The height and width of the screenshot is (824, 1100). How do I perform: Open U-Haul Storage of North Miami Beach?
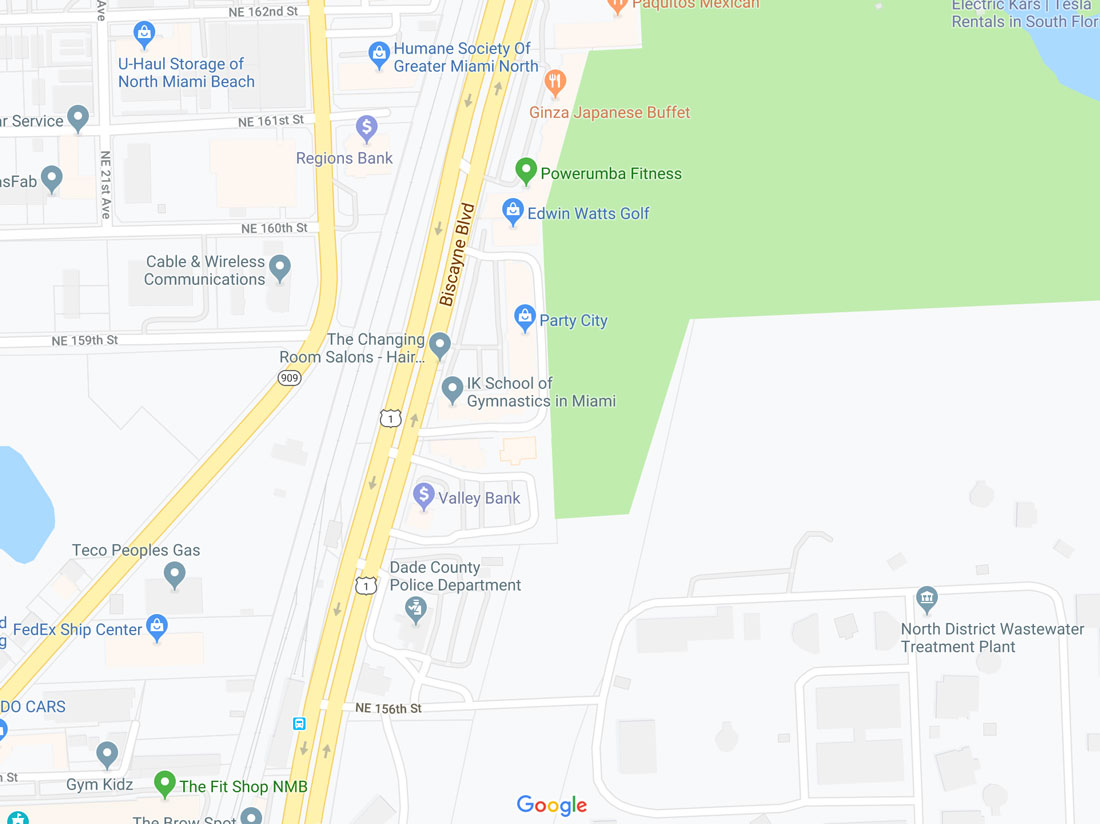(144, 34)
